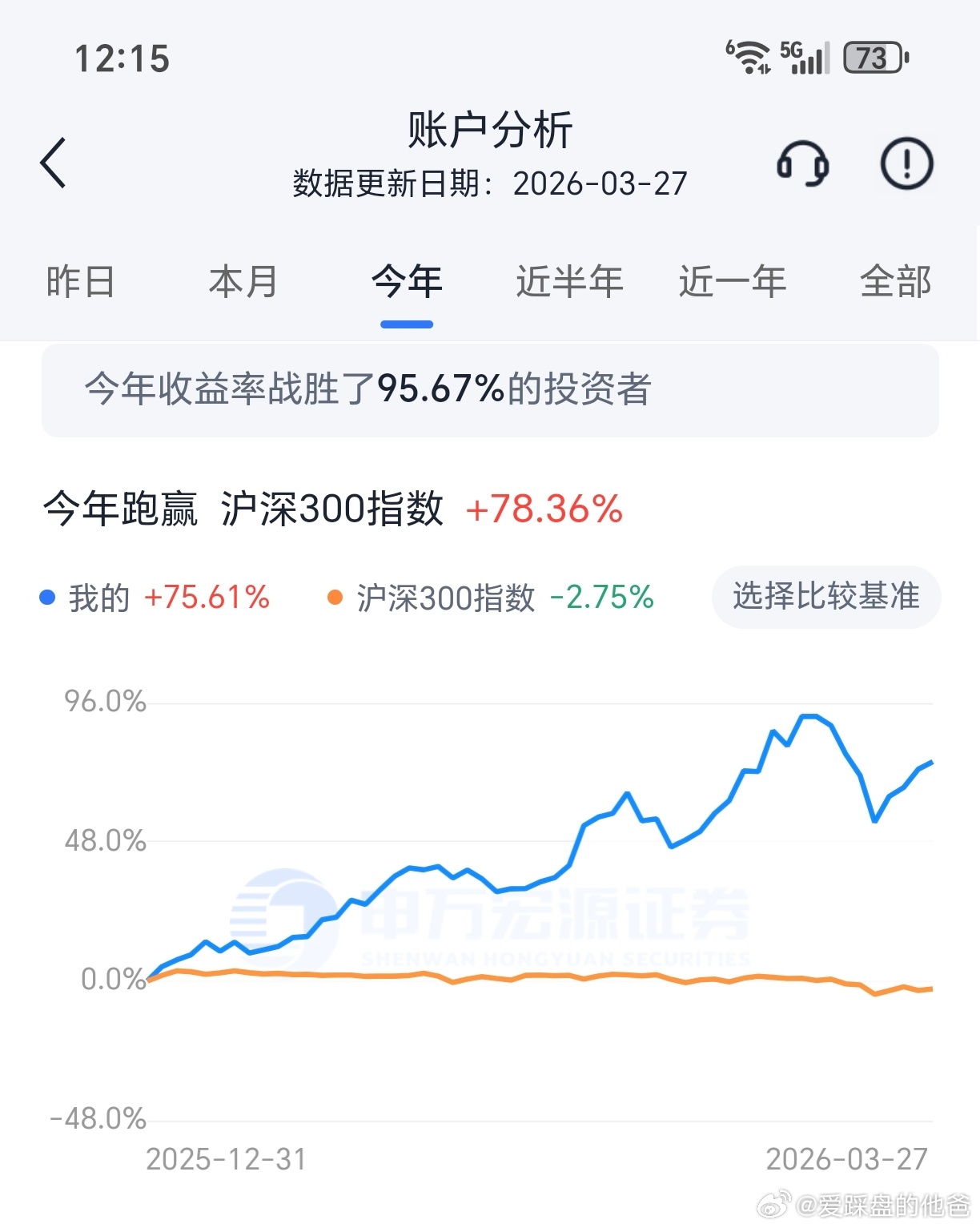Image resolution: width=980 pixels, height=1228 pixels.
Task: Tap the Wi-Fi icon in status bar
Action: tap(748, 57)
